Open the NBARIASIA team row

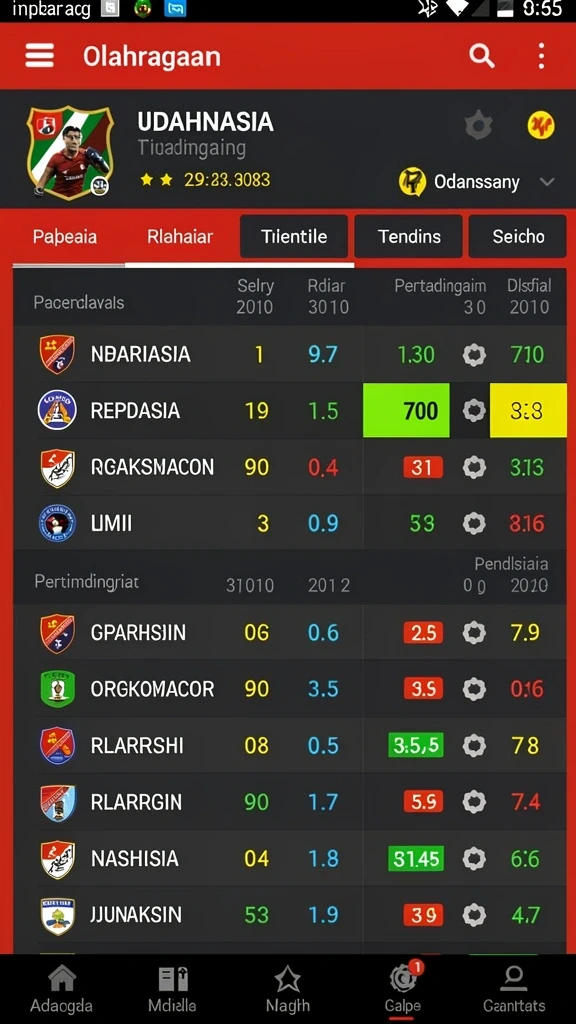click(x=290, y=355)
